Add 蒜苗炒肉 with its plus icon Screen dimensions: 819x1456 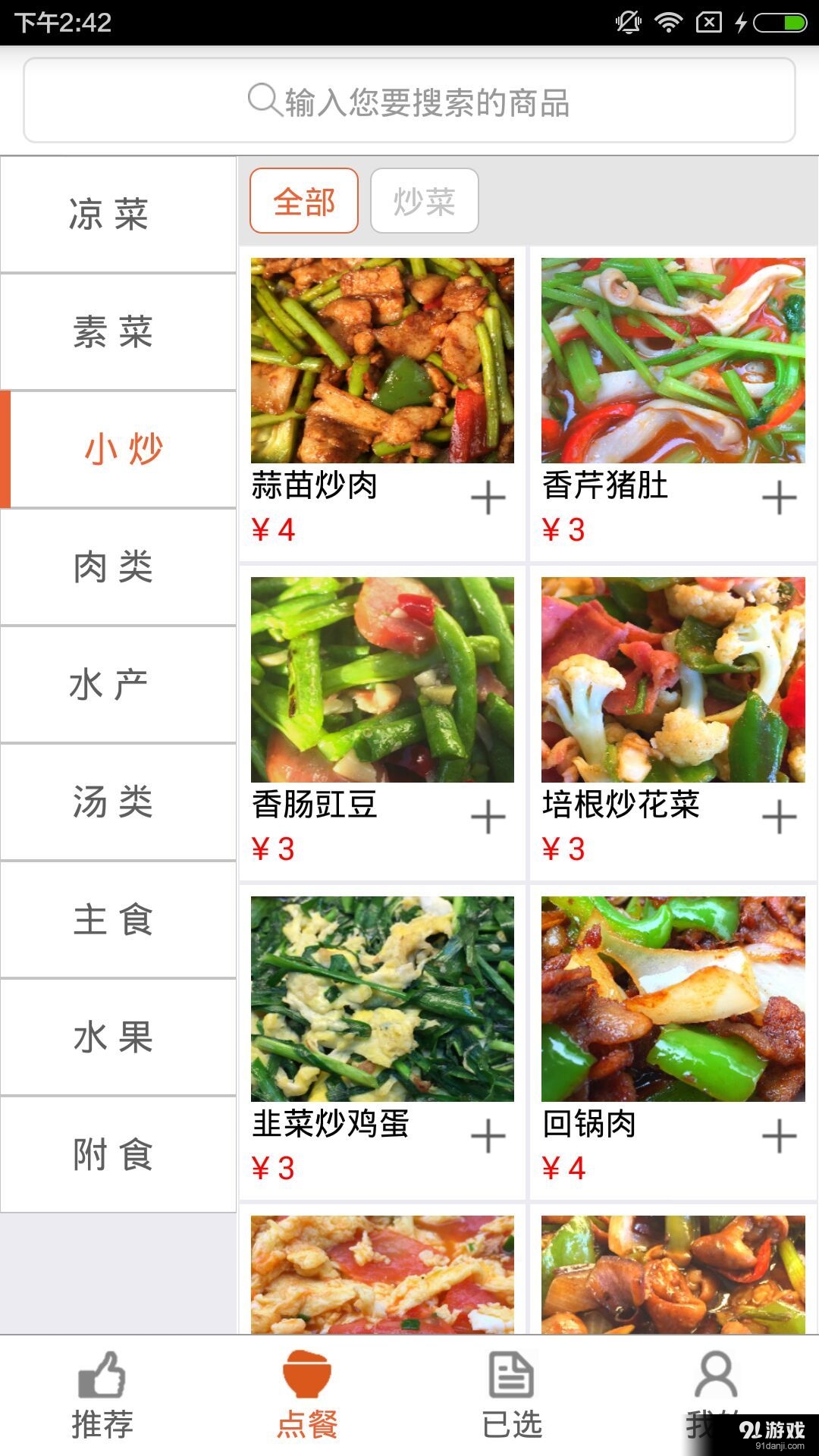pos(488,497)
